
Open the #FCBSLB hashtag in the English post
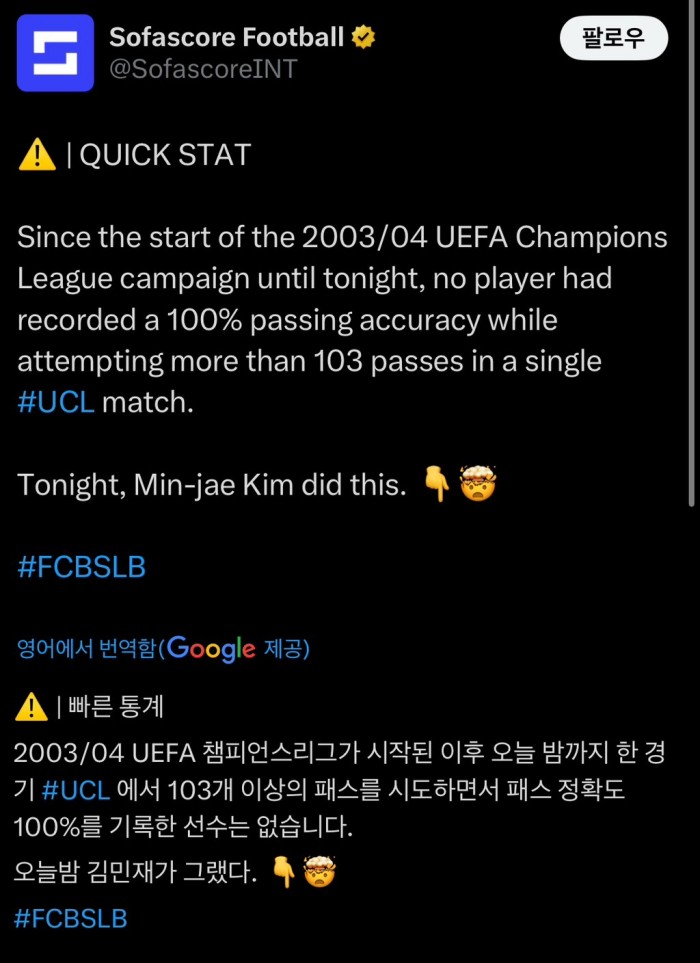82,567
